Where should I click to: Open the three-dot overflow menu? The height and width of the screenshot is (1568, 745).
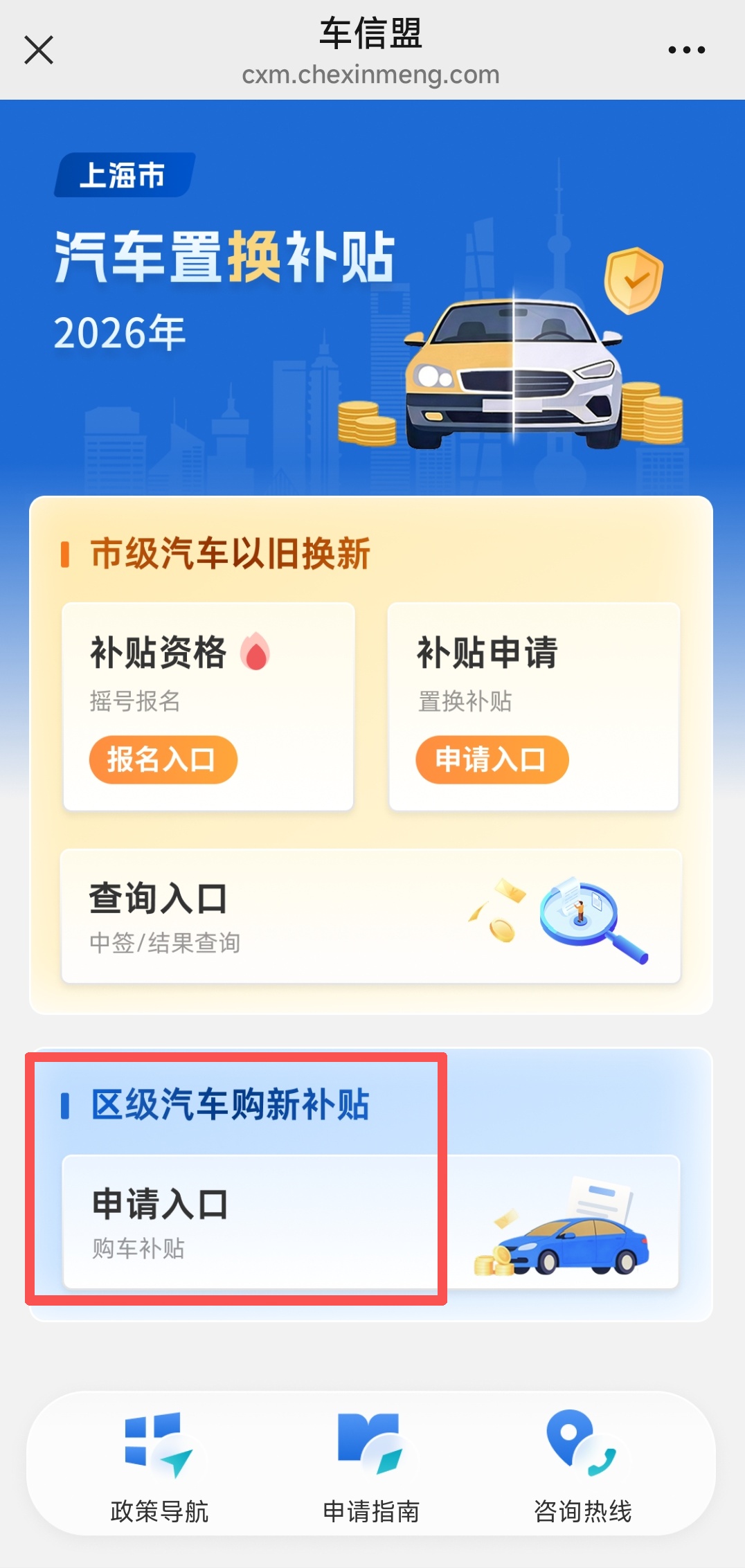point(686,50)
